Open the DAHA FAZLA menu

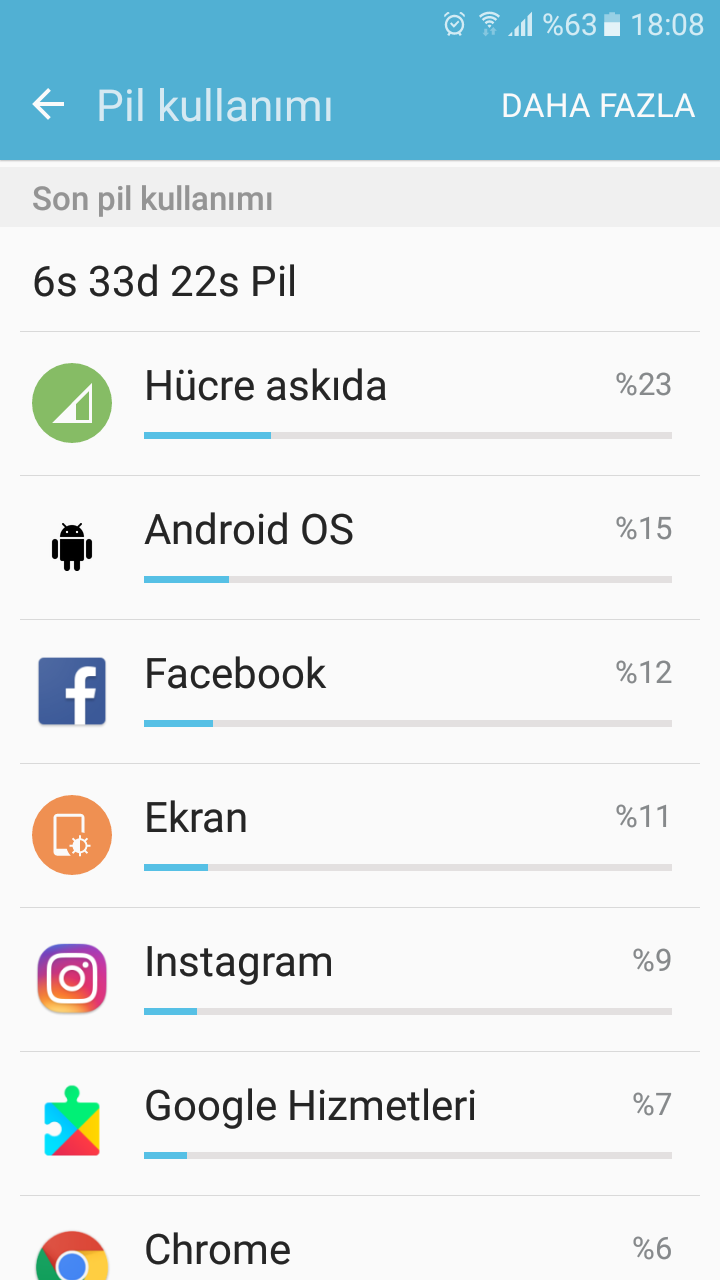(x=598, y=106)
